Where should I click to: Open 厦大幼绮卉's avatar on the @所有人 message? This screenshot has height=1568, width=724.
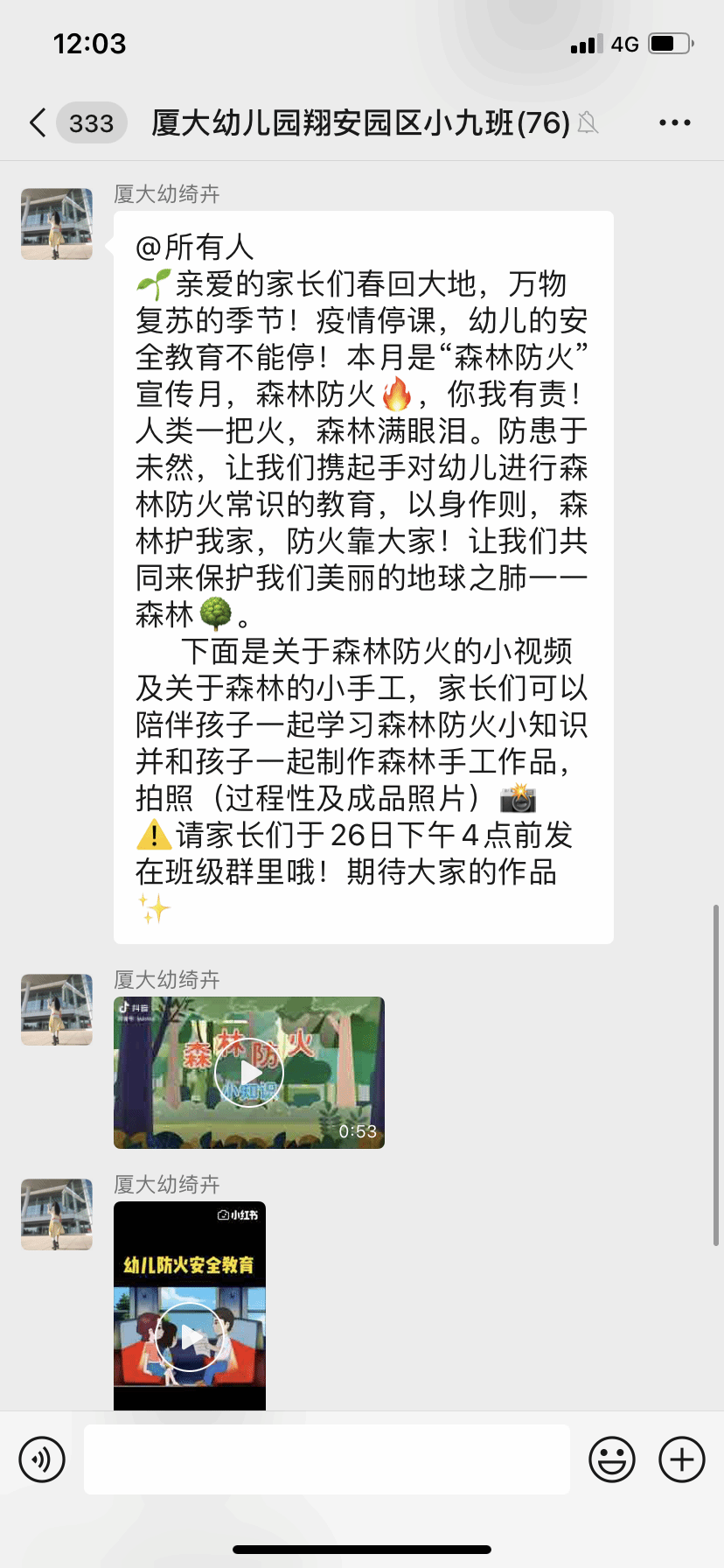(x=57, y=224)
